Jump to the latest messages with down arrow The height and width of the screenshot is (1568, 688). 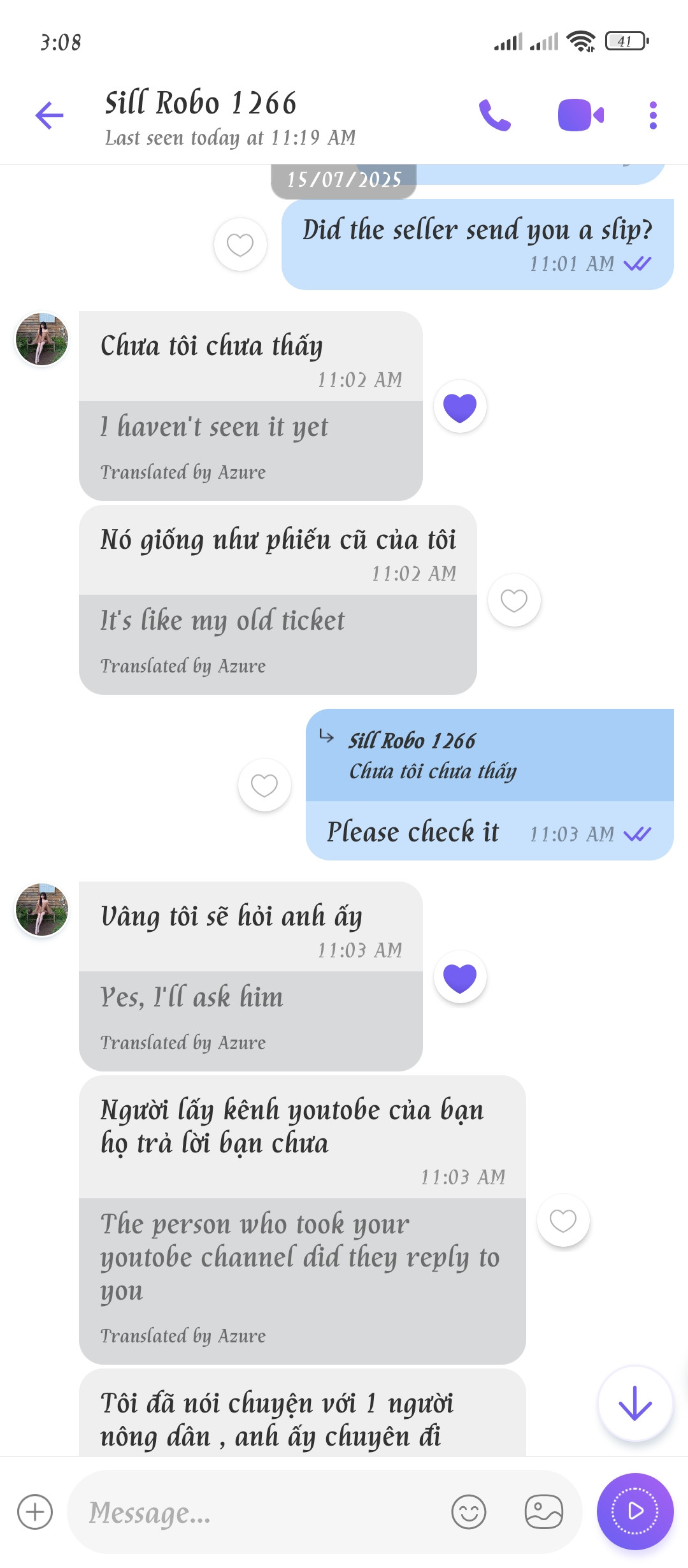click(x=635, y=1404)
